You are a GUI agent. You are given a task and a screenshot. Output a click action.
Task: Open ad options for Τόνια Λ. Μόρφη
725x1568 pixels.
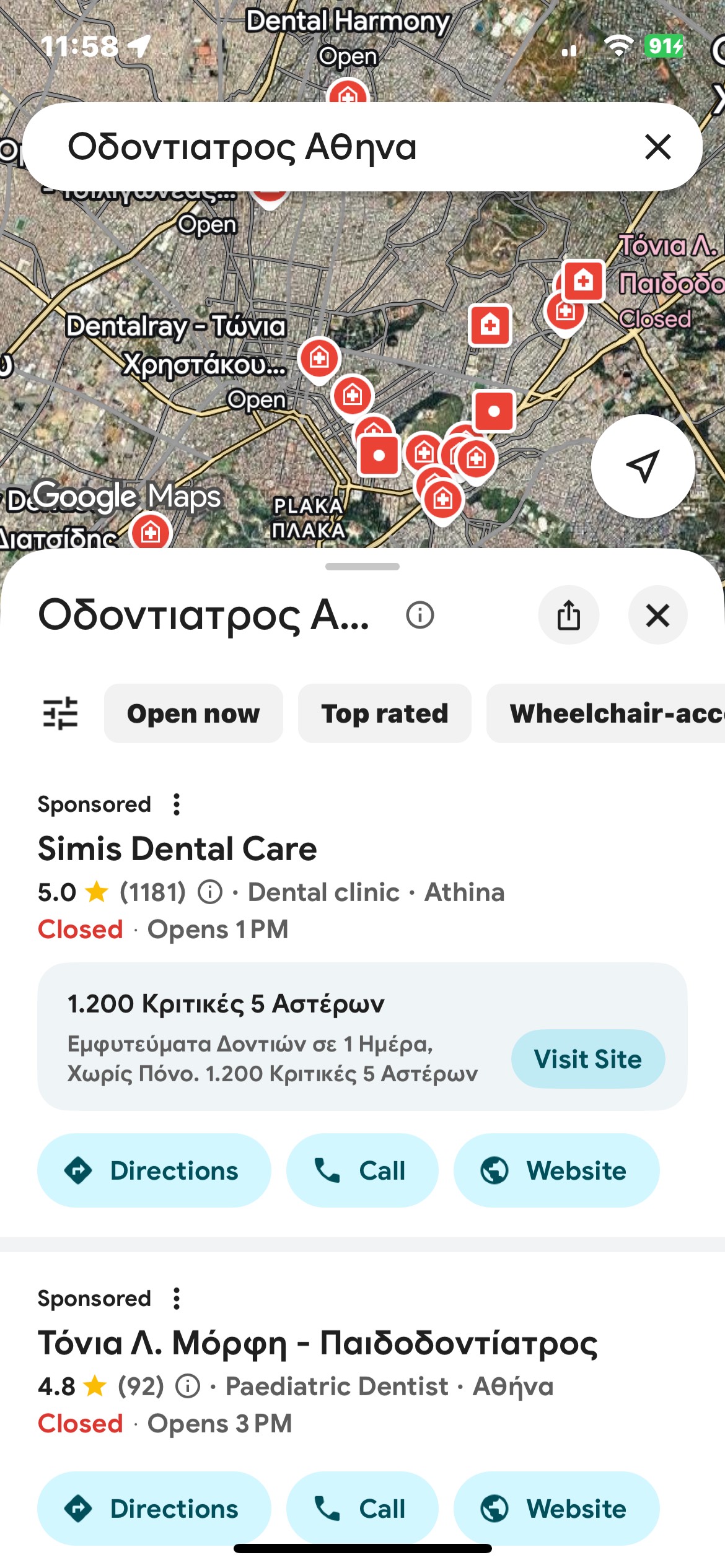coord(177,1298)
